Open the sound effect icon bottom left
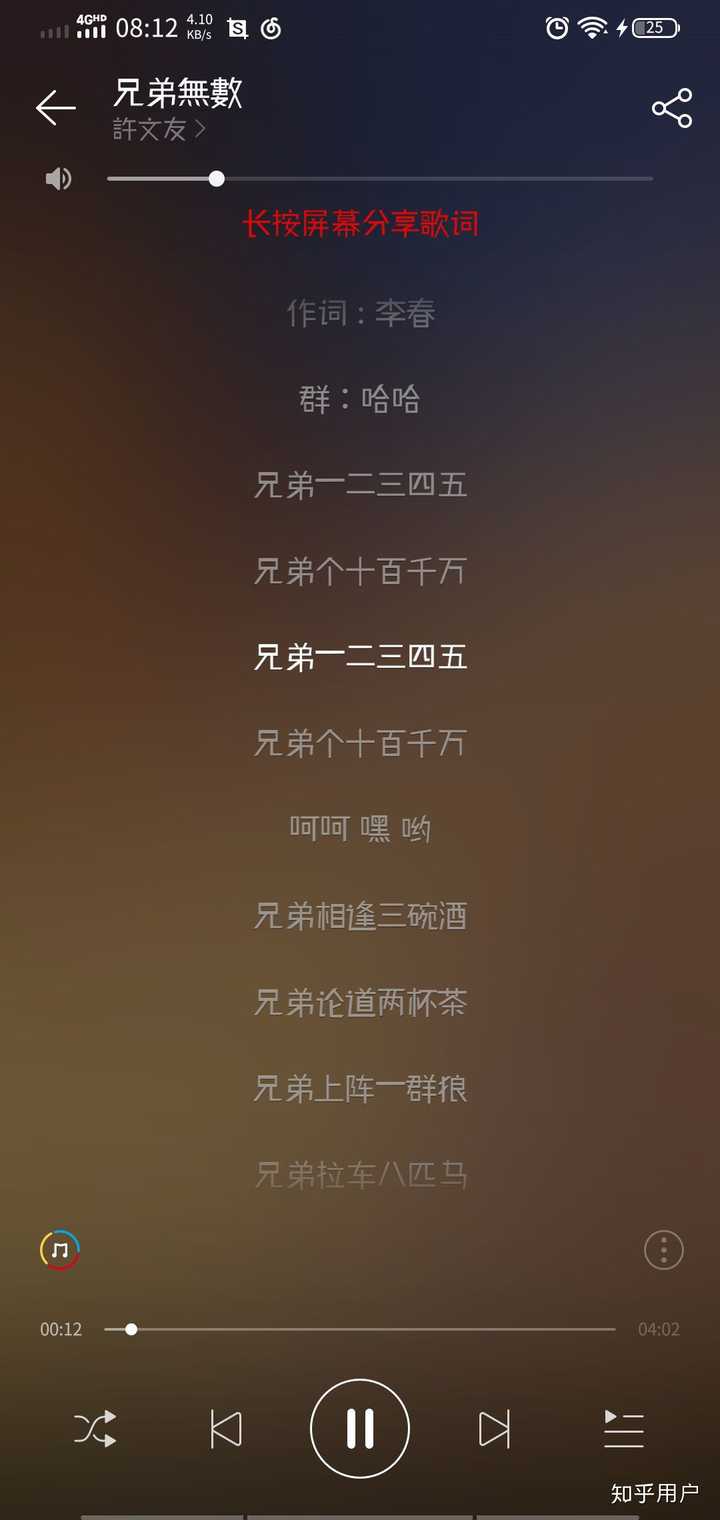This screenshot has height=1520, width=720. [x=60, y=1249]
